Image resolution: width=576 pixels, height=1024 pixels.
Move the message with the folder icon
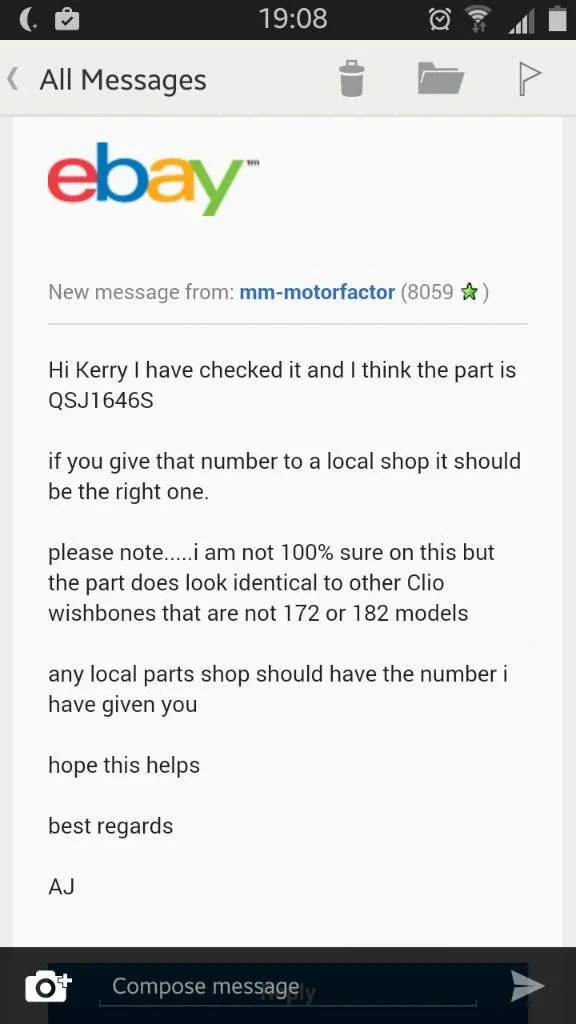coord(441,78)
